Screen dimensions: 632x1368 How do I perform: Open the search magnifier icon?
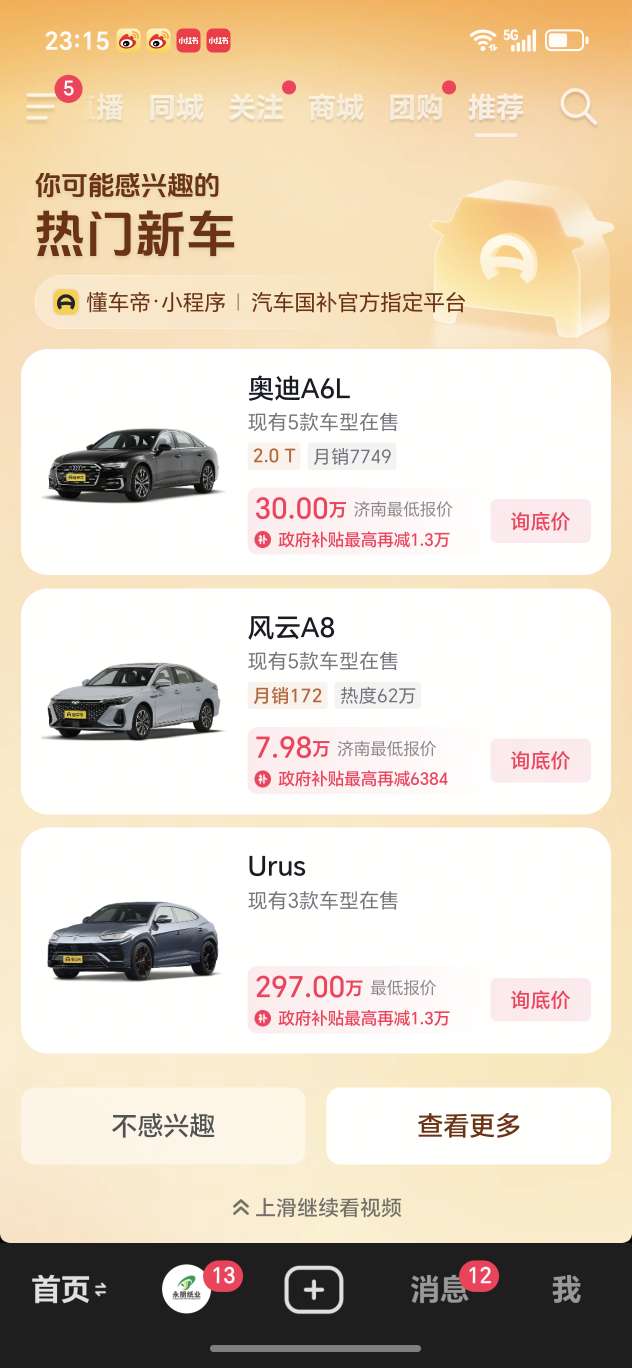(x=578, y=106)
